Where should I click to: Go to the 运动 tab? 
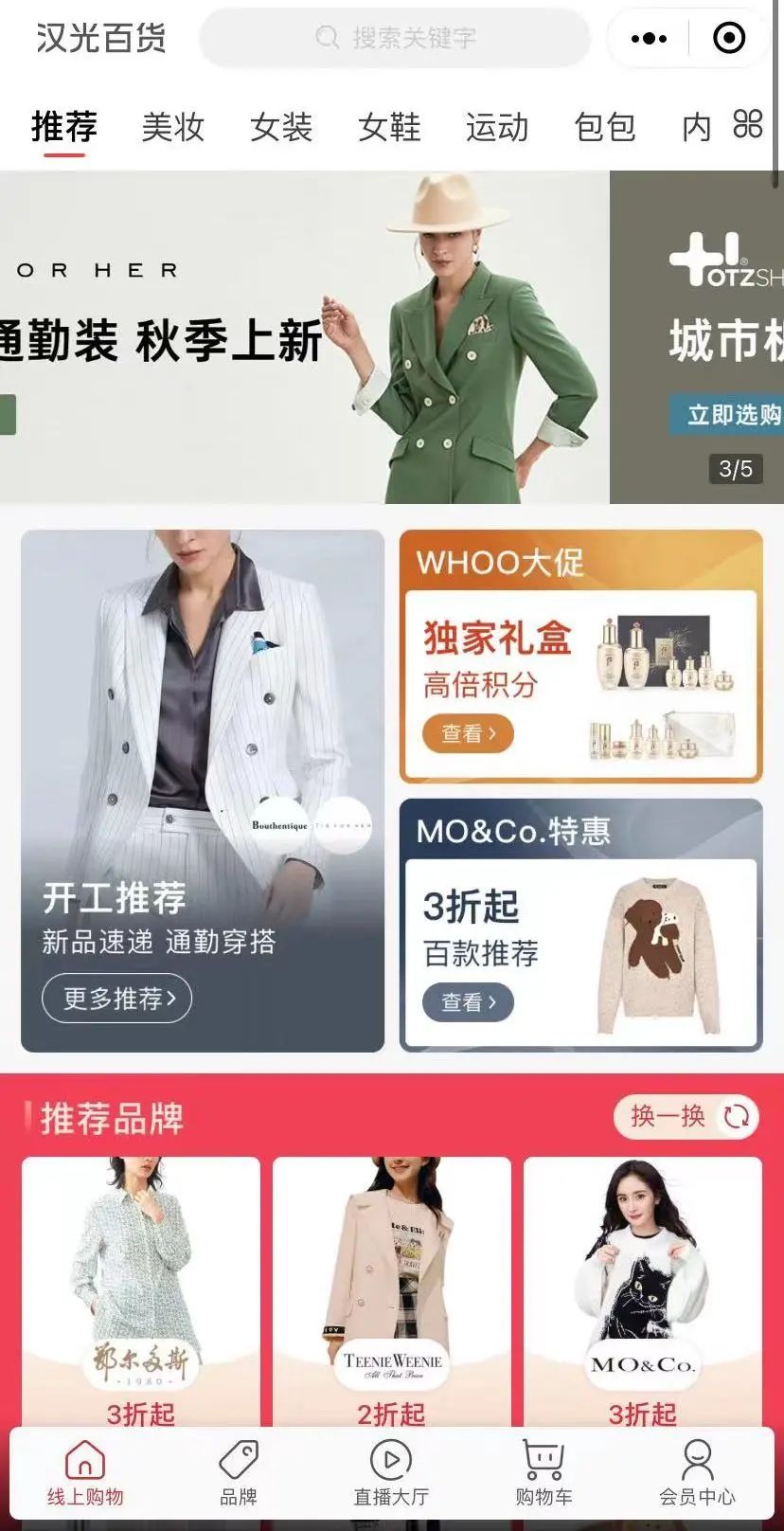tap(497, 127)
